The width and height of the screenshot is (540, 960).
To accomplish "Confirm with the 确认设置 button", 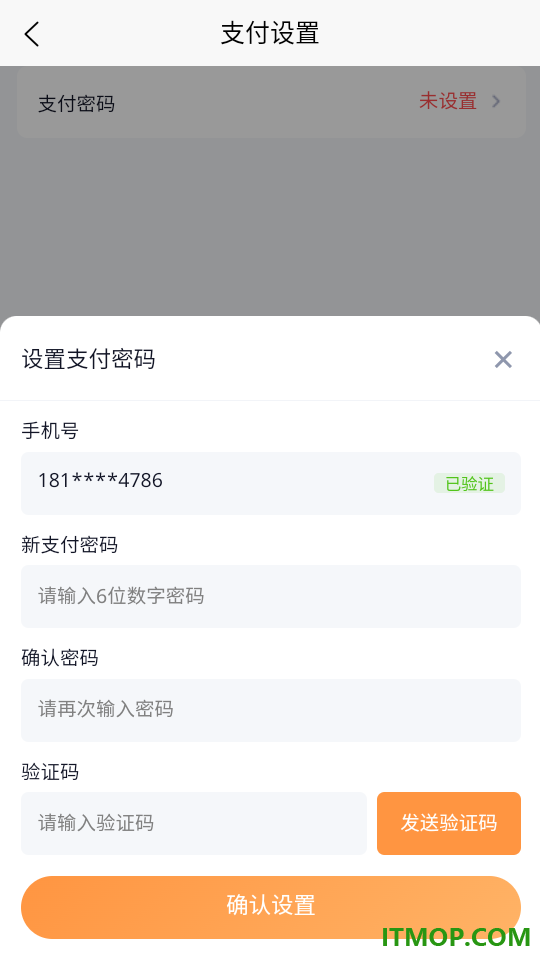I will pyautogui.click(x=271, y=907).
